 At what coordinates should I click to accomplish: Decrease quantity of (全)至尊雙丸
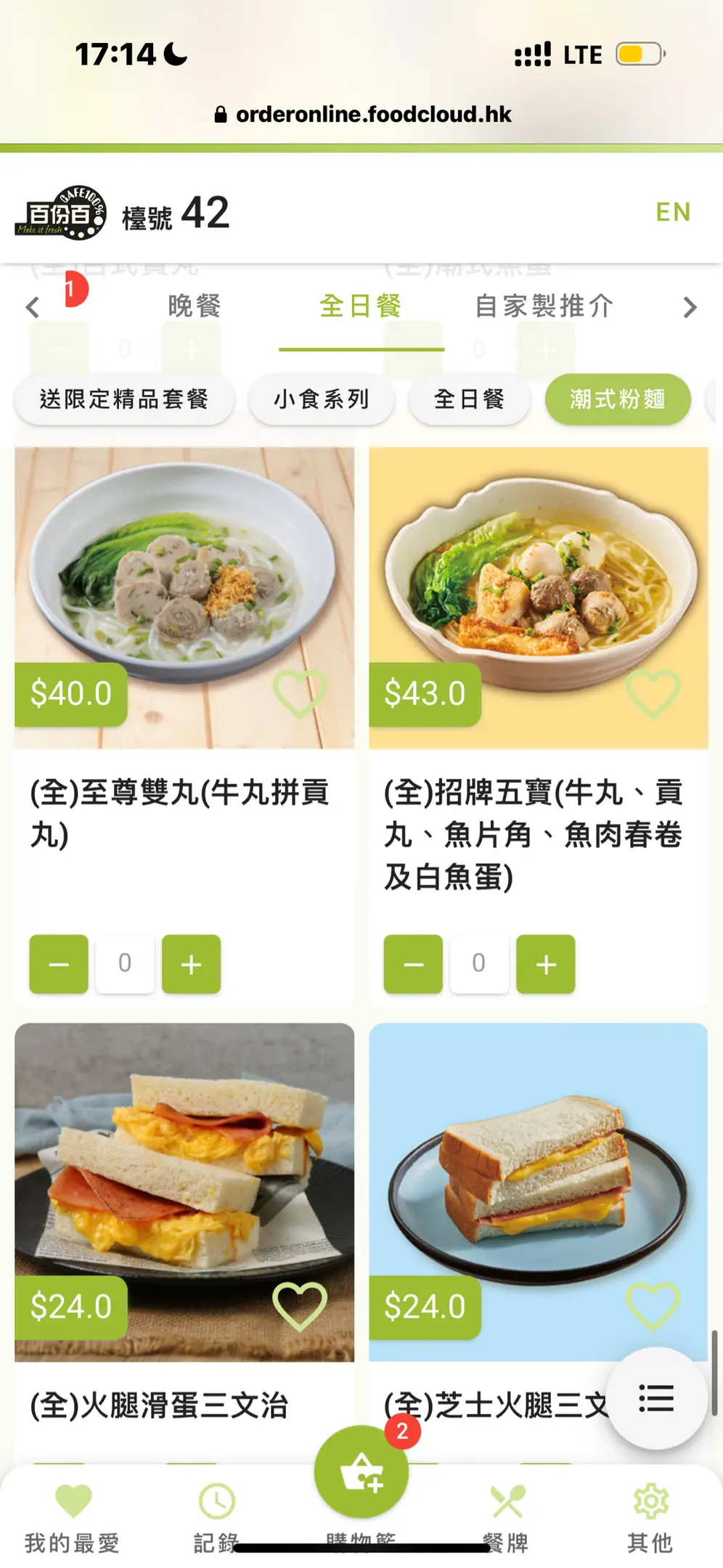59,964
